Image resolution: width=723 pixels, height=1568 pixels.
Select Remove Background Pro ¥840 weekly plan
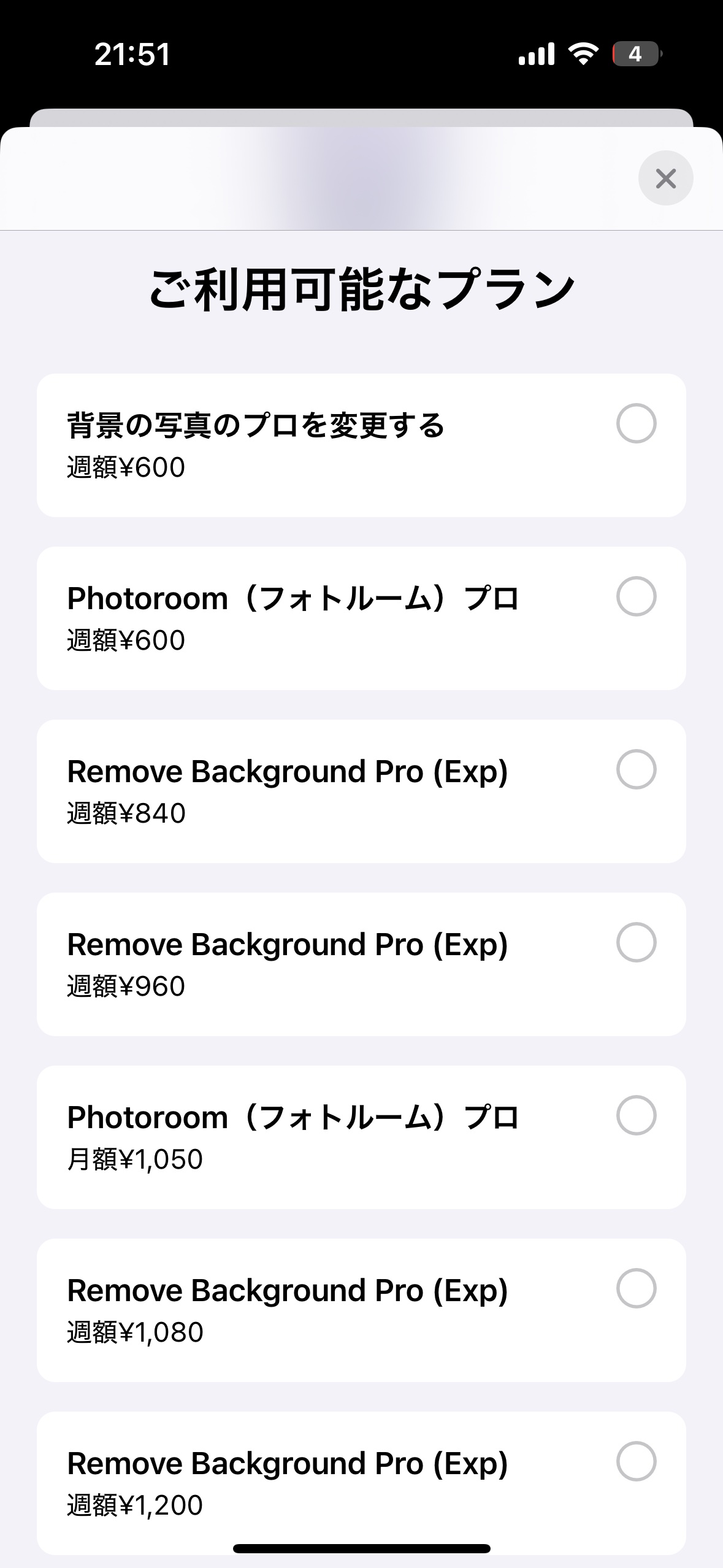coord(636,769)
